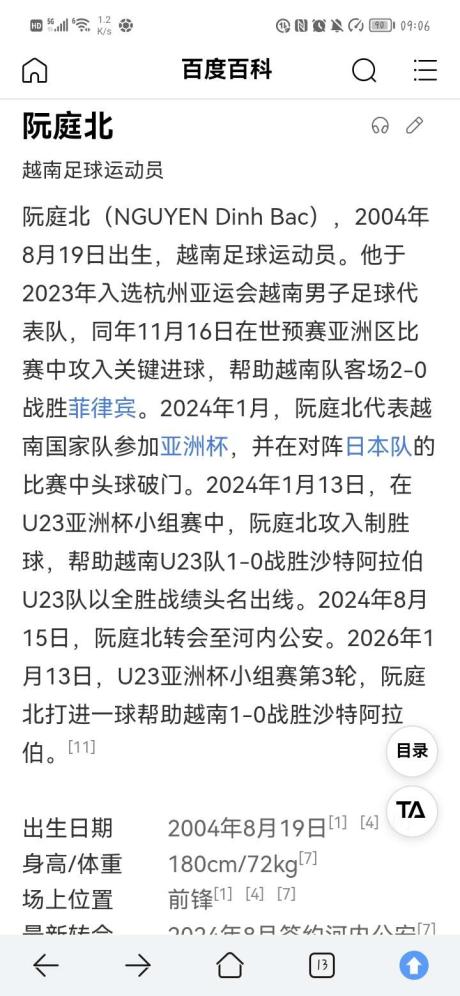Screen dimensions: 460x996
Task: Open the 菲律宾 link
Action: [102, 408]
